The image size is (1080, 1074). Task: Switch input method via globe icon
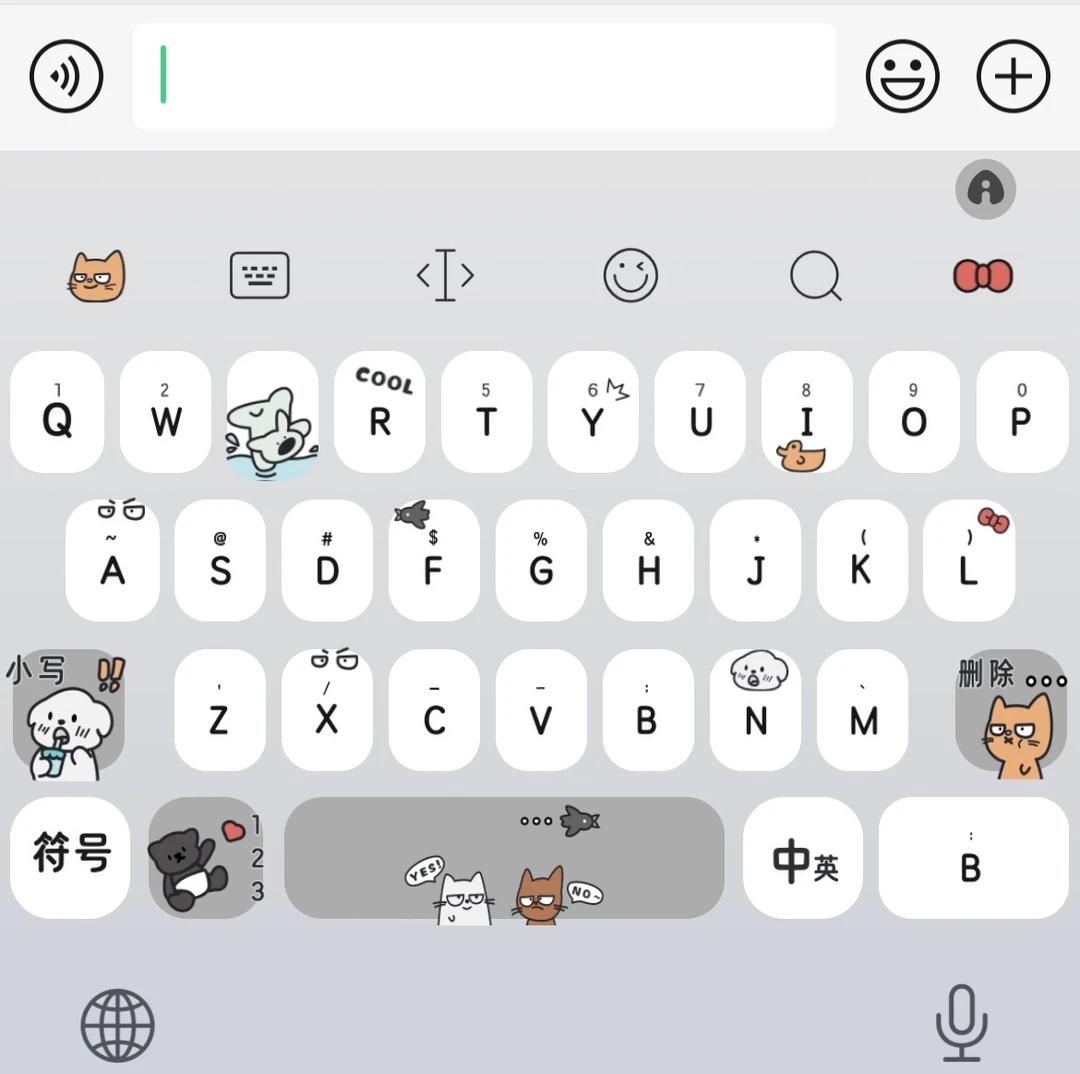117,1025
